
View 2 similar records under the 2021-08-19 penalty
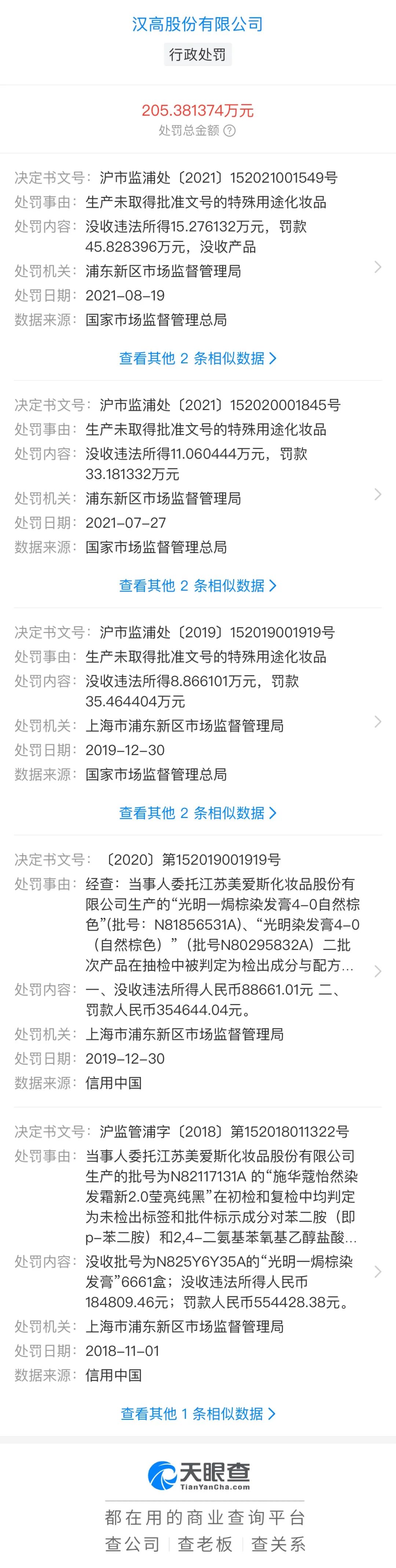click(197, 358)
